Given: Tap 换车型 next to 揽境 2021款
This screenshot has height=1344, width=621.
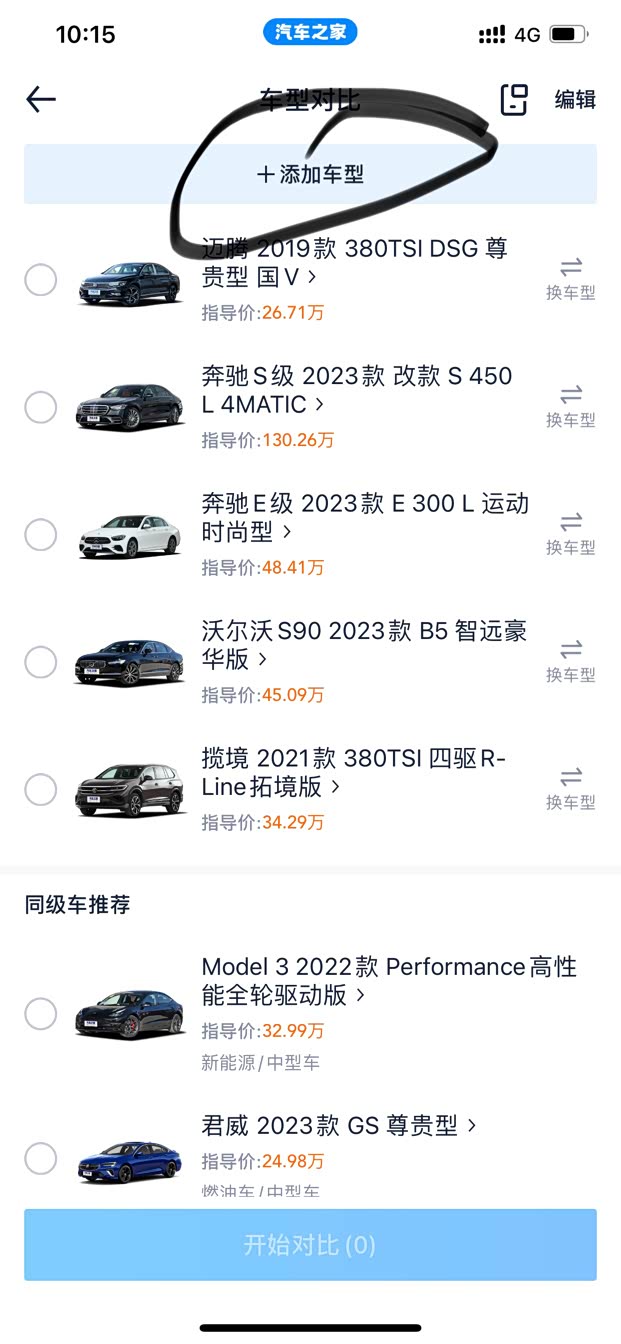Looking at the screenshot, I should point(570,789).
